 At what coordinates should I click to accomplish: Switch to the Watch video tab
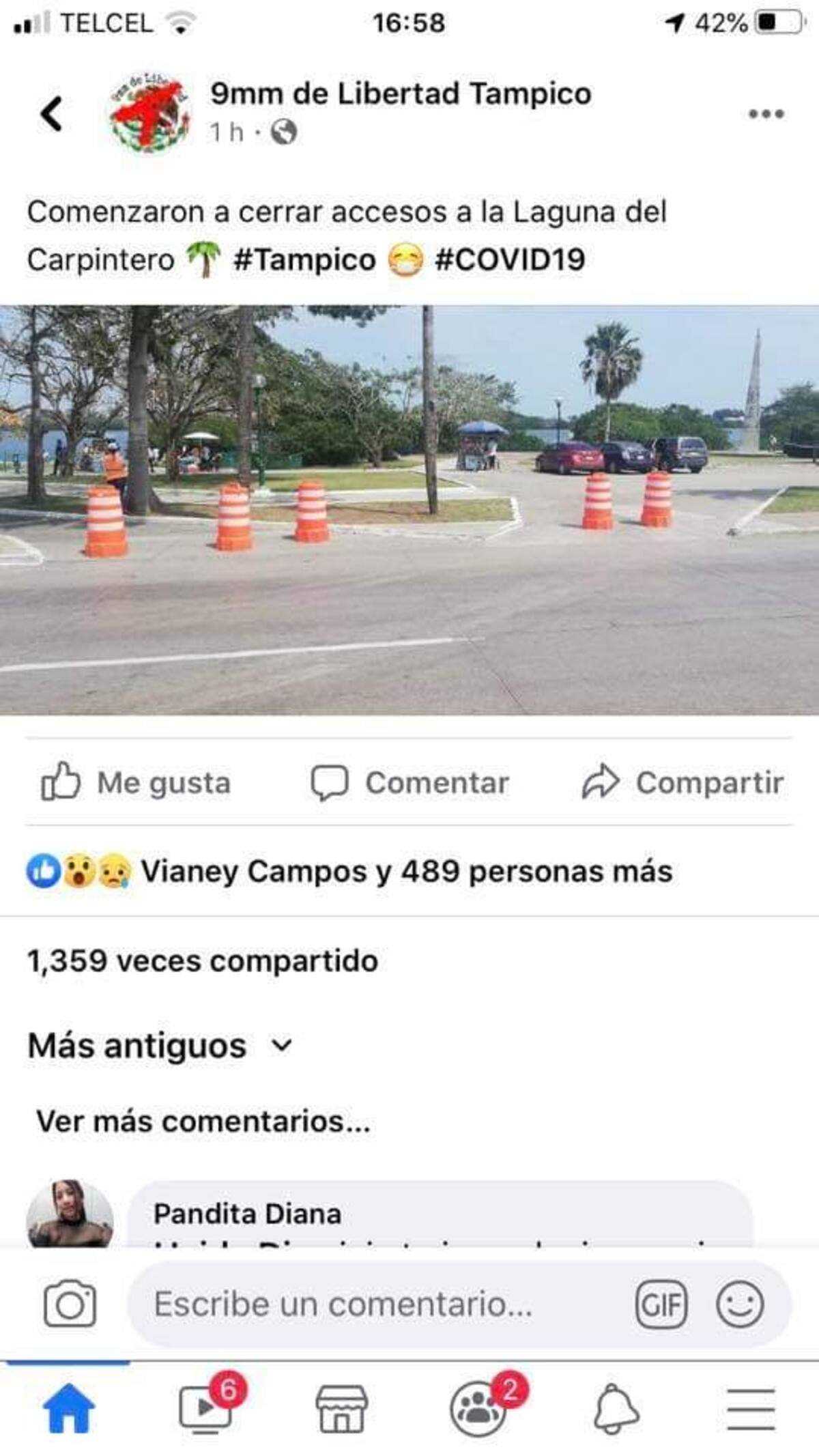coord(205,1409)
